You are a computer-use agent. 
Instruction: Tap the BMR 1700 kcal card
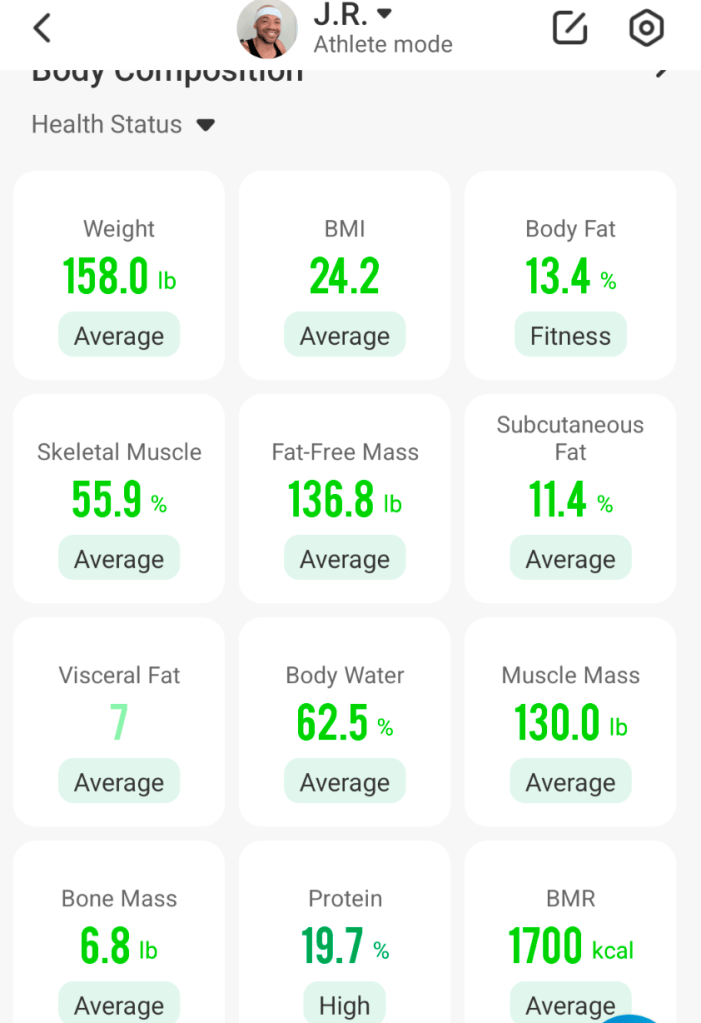point(571,940)
